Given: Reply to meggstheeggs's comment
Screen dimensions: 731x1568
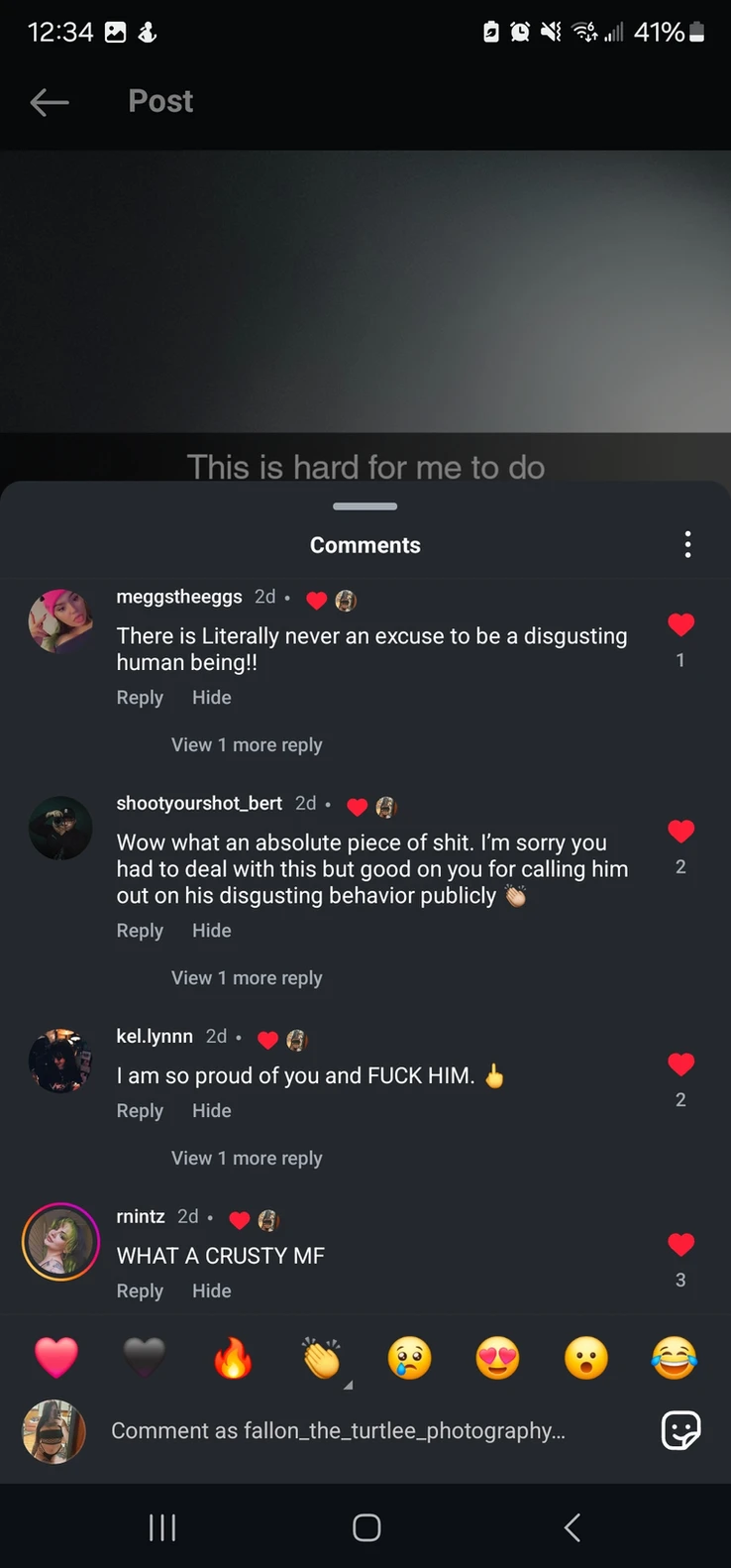Looking at the screenshot, I should click(140, 698).
